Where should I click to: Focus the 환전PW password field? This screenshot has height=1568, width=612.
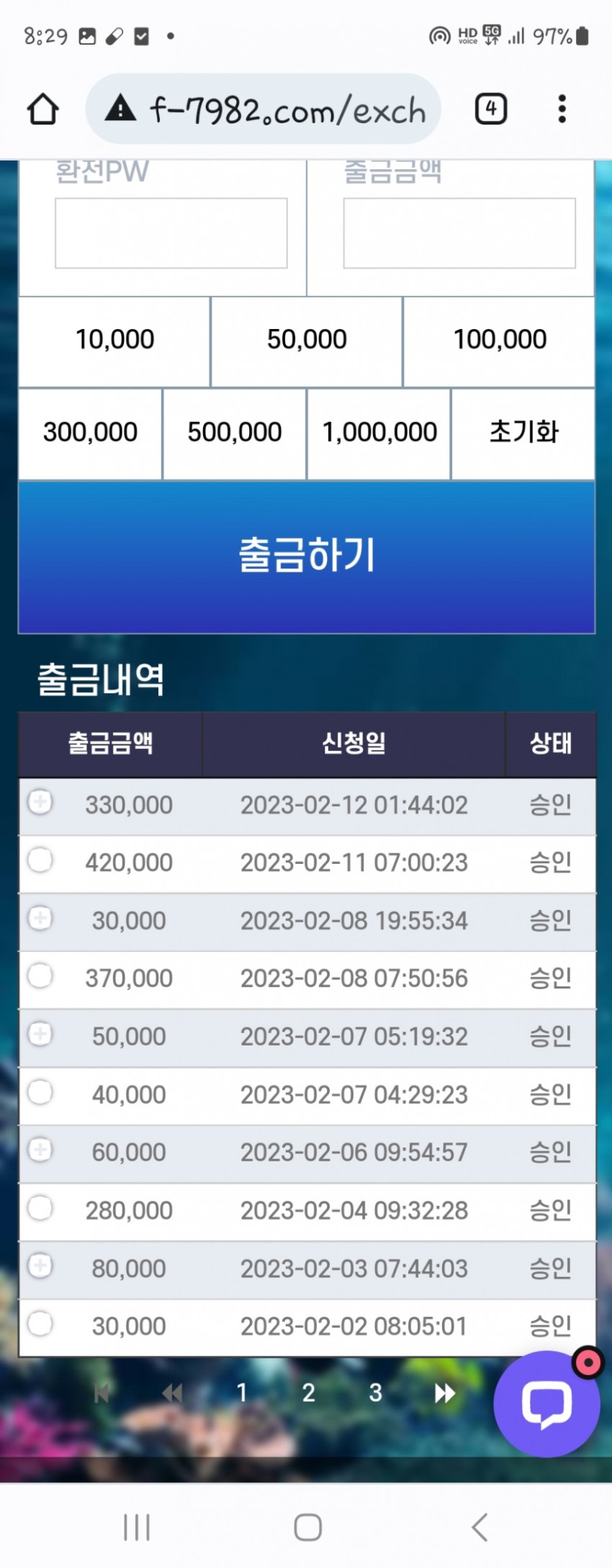[171, 233]
